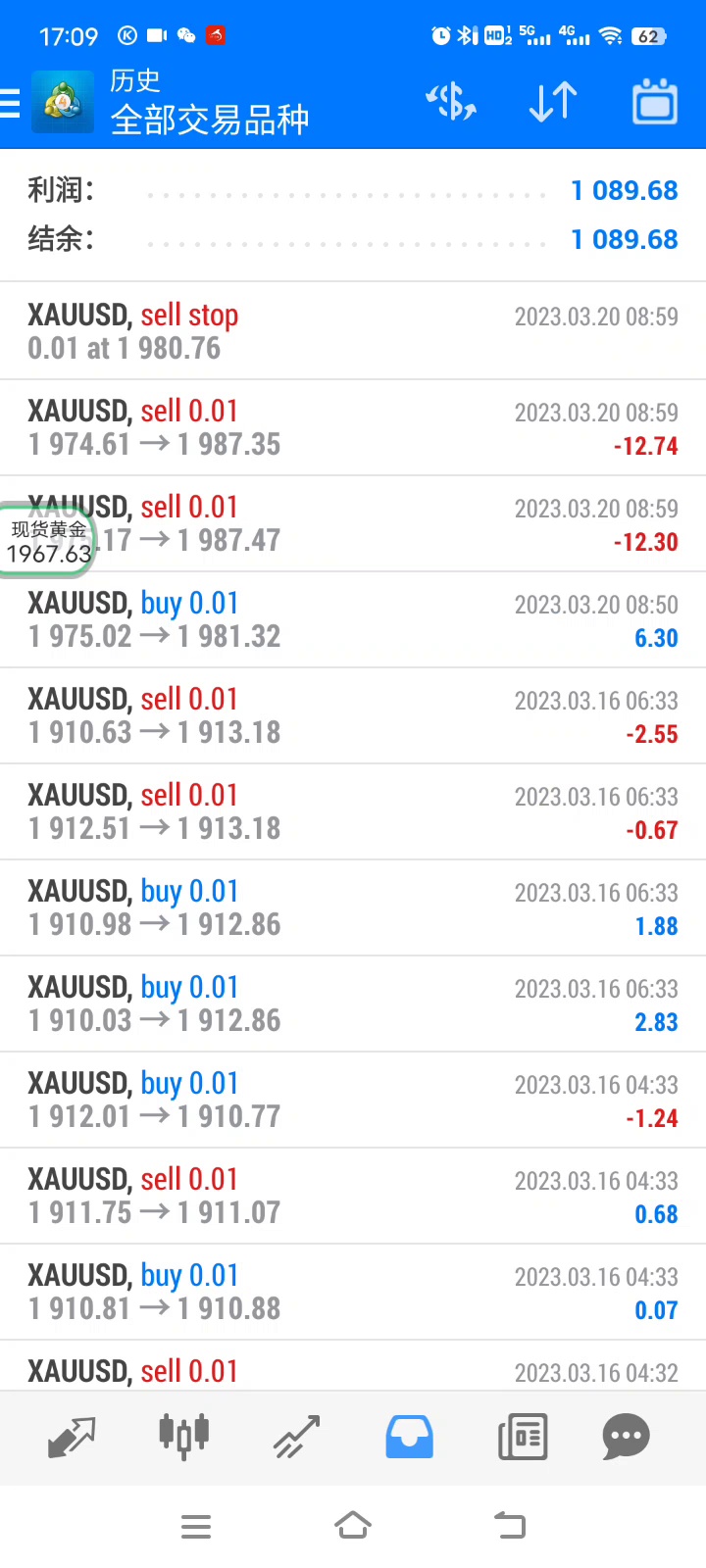Open the sort order arrows
Screen dimensions: 706x1568
[x=553, y=102]
